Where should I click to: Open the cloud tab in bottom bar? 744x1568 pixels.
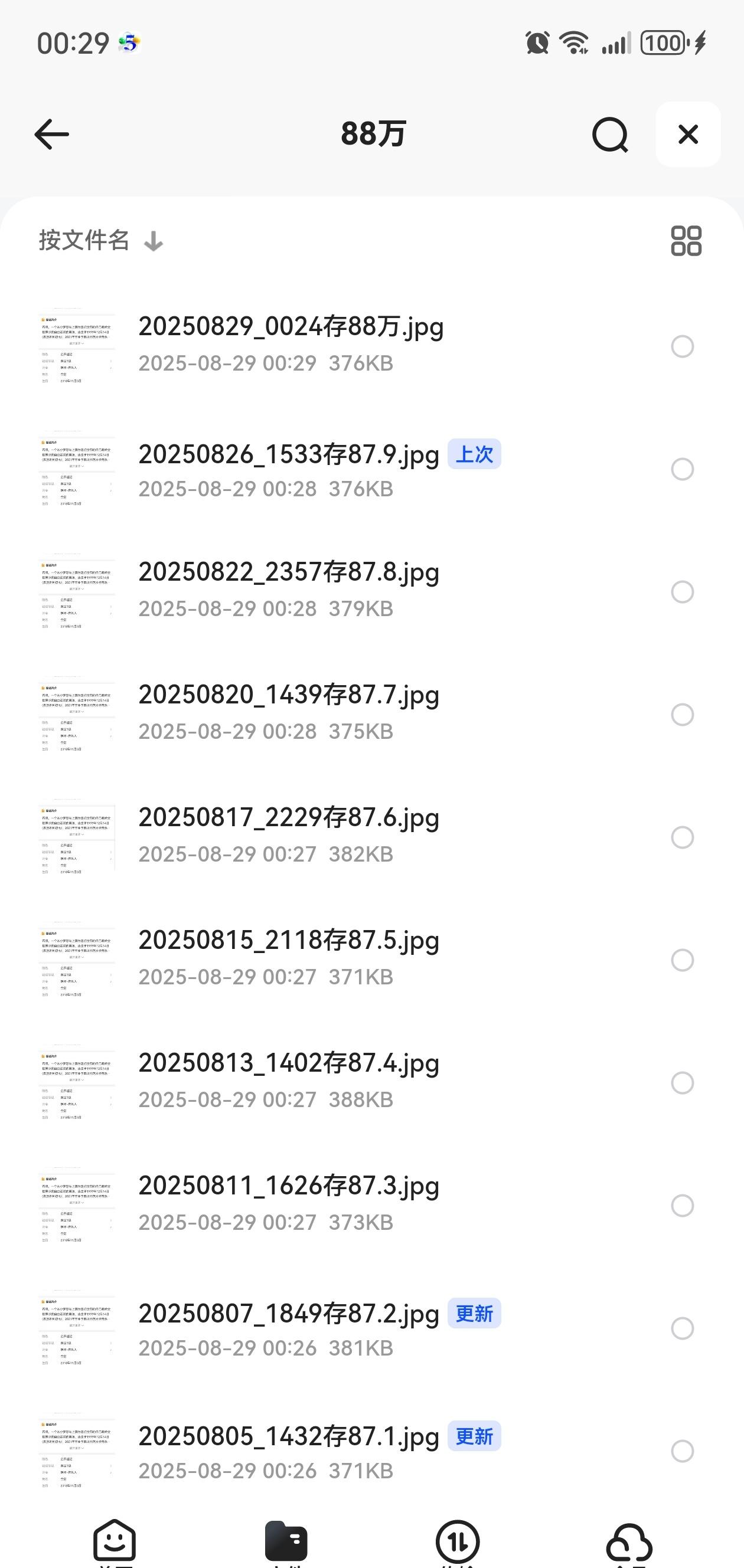(x=629, y=1543)
